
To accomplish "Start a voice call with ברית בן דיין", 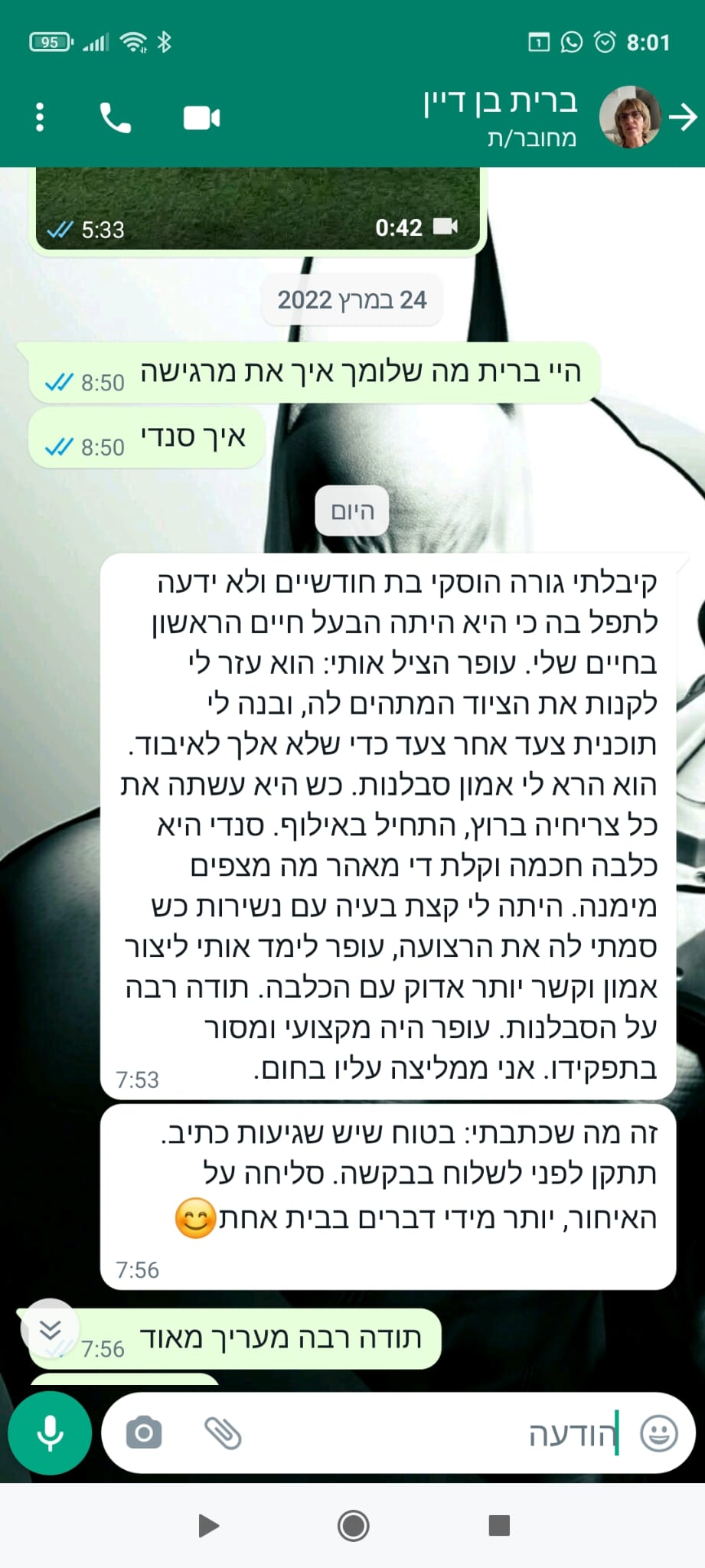I will point(116,118).
